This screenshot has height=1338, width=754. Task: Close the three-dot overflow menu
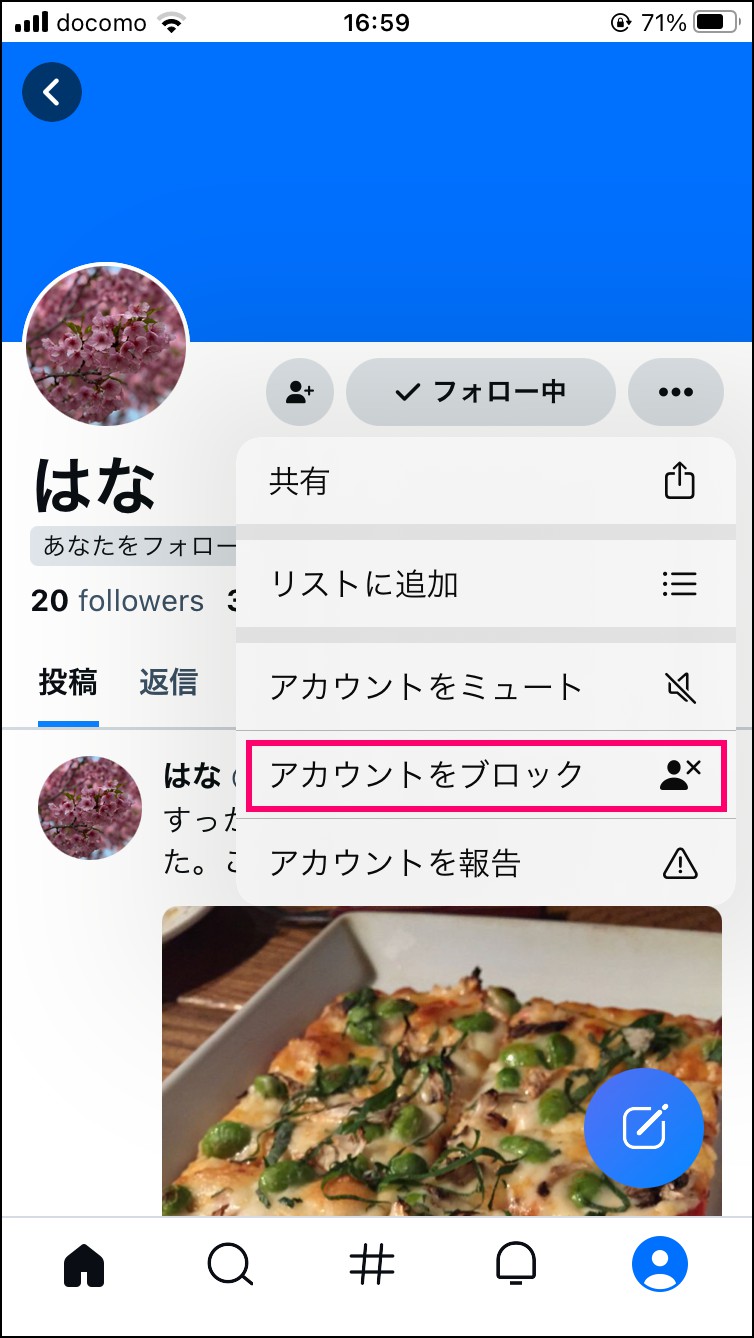pyautogui.click(x=676, y=392)
